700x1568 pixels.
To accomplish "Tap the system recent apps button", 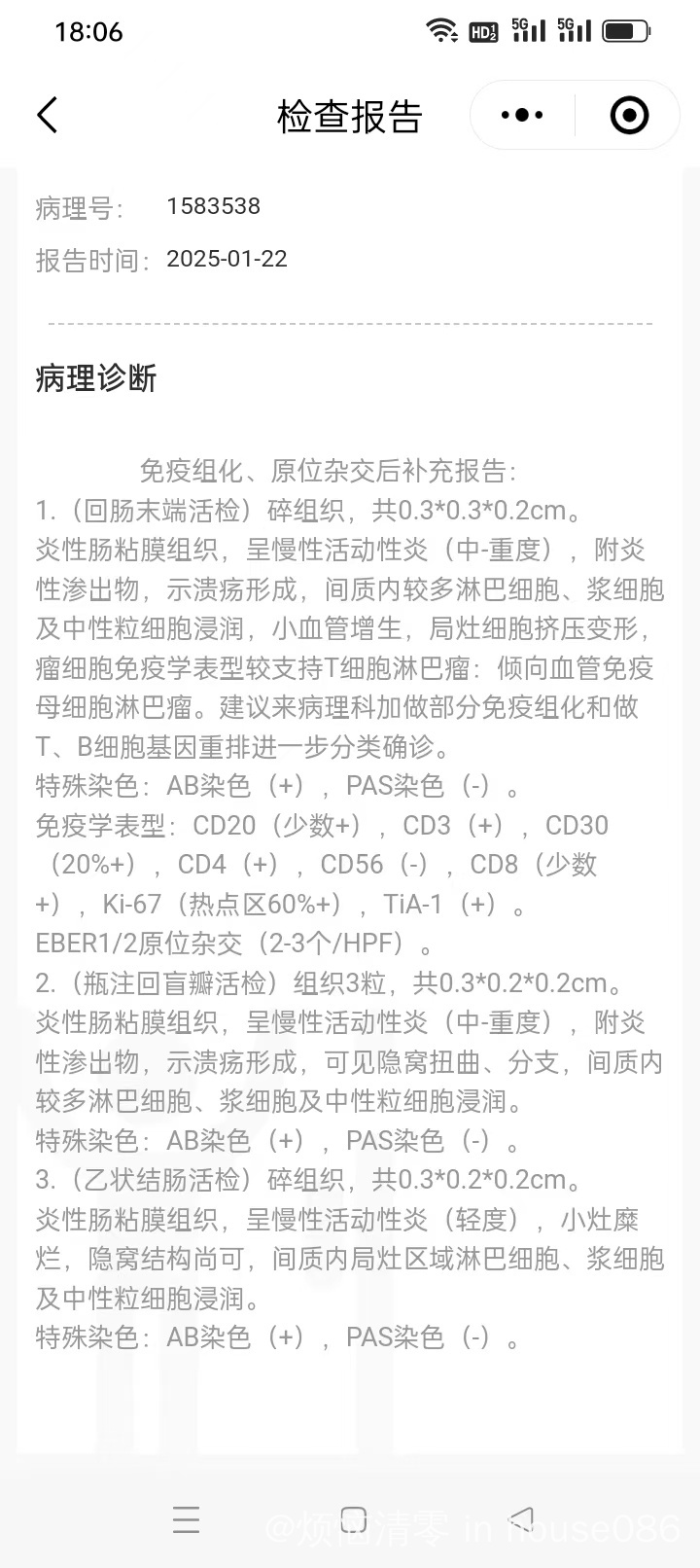I will pos(186,1519).
